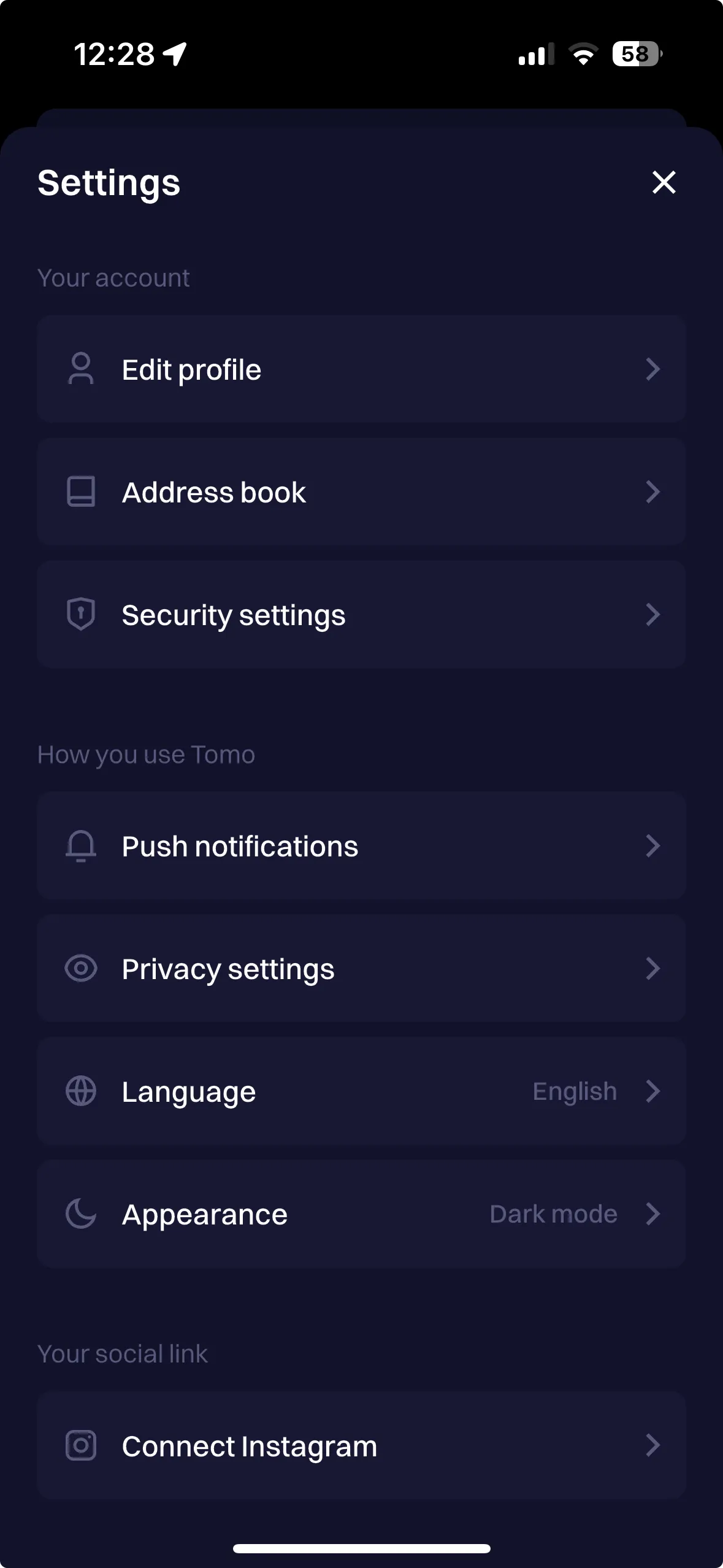Viewport: 723px width, 1568px height.
Task: View Privacy settings
Action: click(x=361, y=969)
